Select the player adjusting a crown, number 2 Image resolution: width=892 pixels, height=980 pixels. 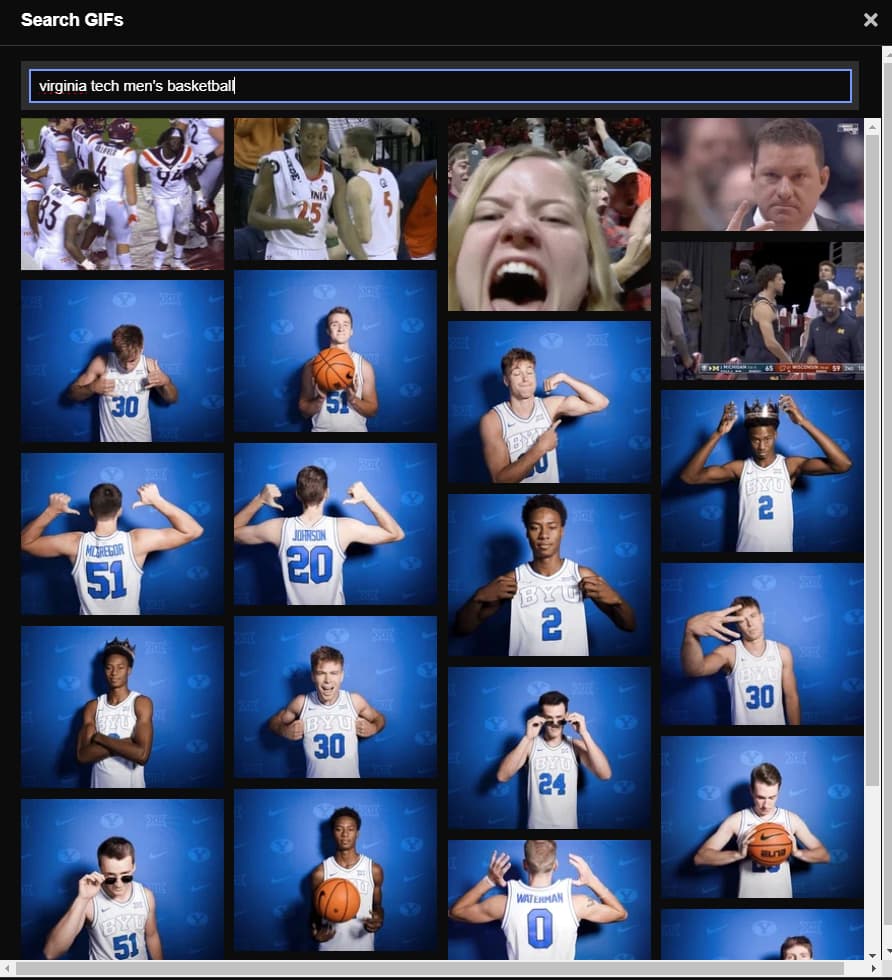pos(762,471)
